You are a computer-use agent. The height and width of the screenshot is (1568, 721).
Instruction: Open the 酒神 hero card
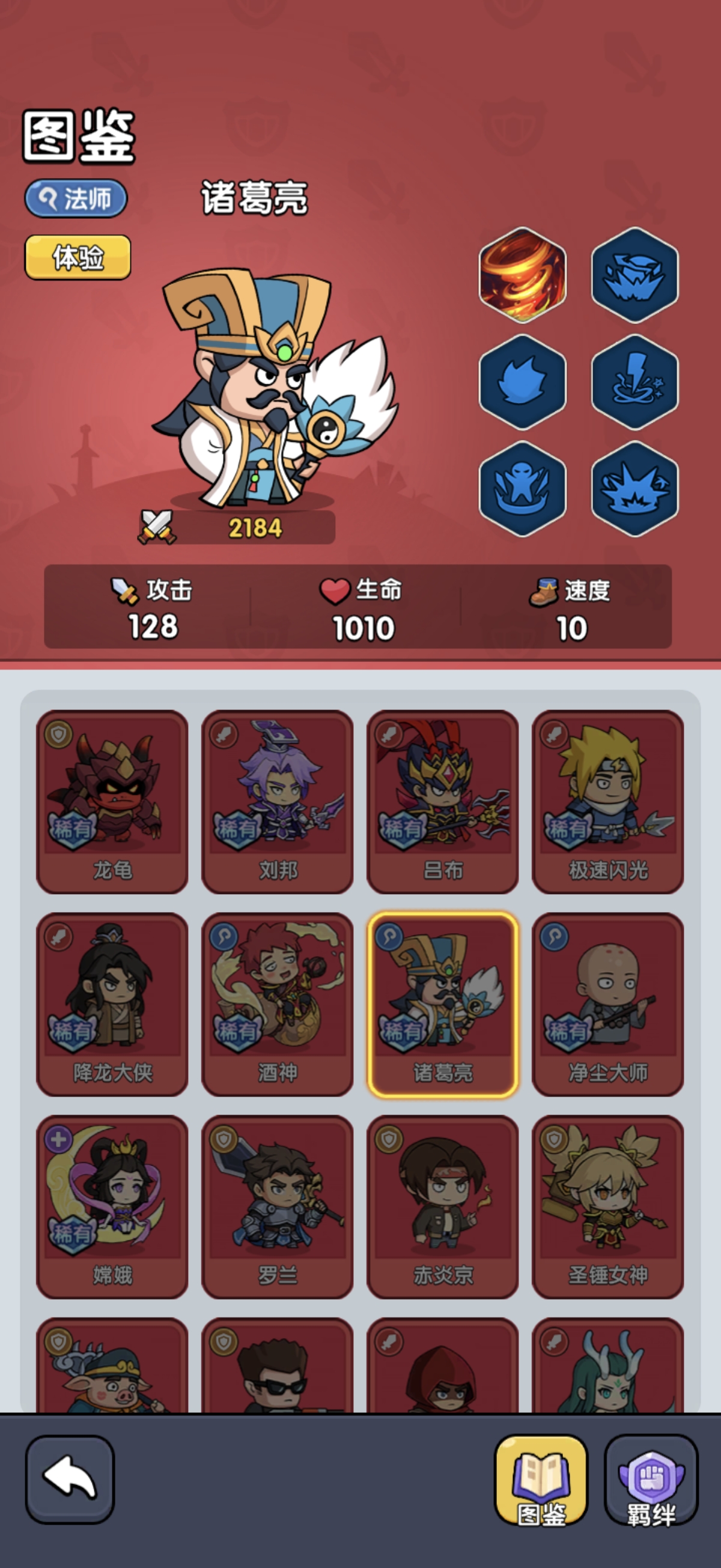[278, 1003]
